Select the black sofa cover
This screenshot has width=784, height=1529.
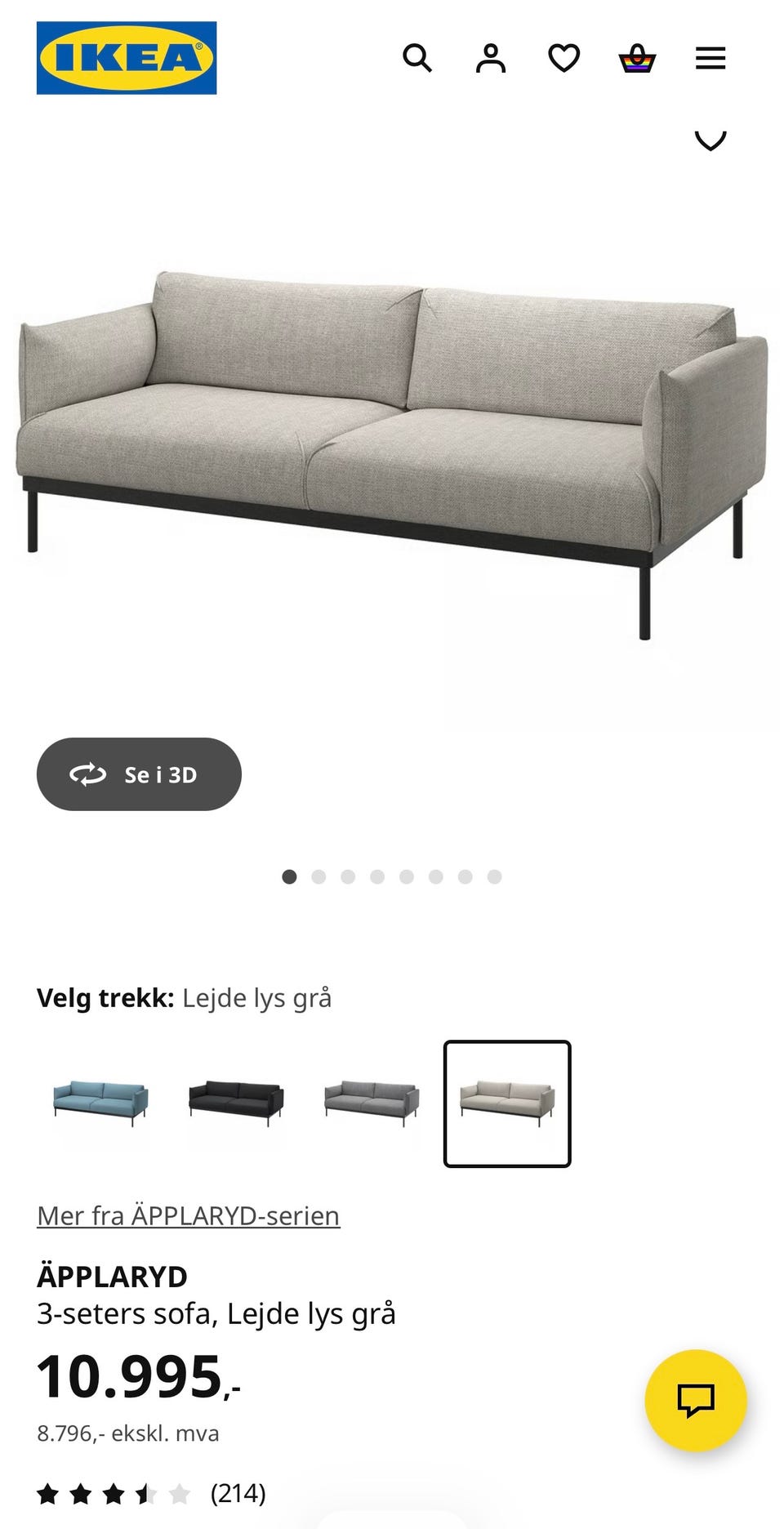tap(236, 1103)
